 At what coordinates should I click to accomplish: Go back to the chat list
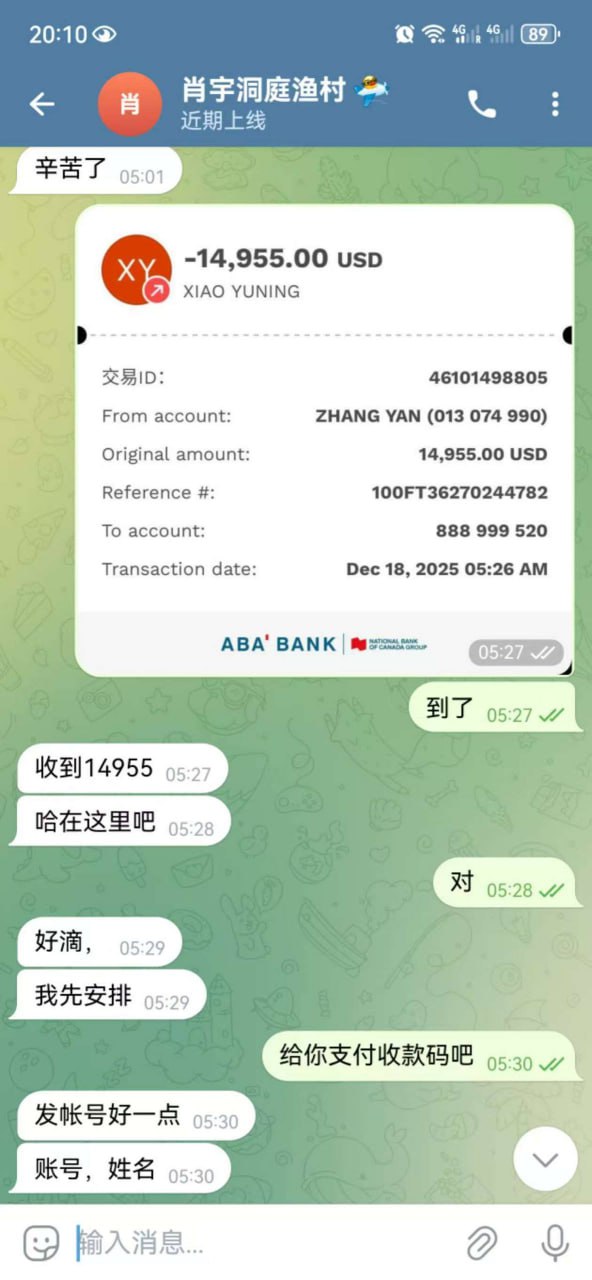coord(42,104)
